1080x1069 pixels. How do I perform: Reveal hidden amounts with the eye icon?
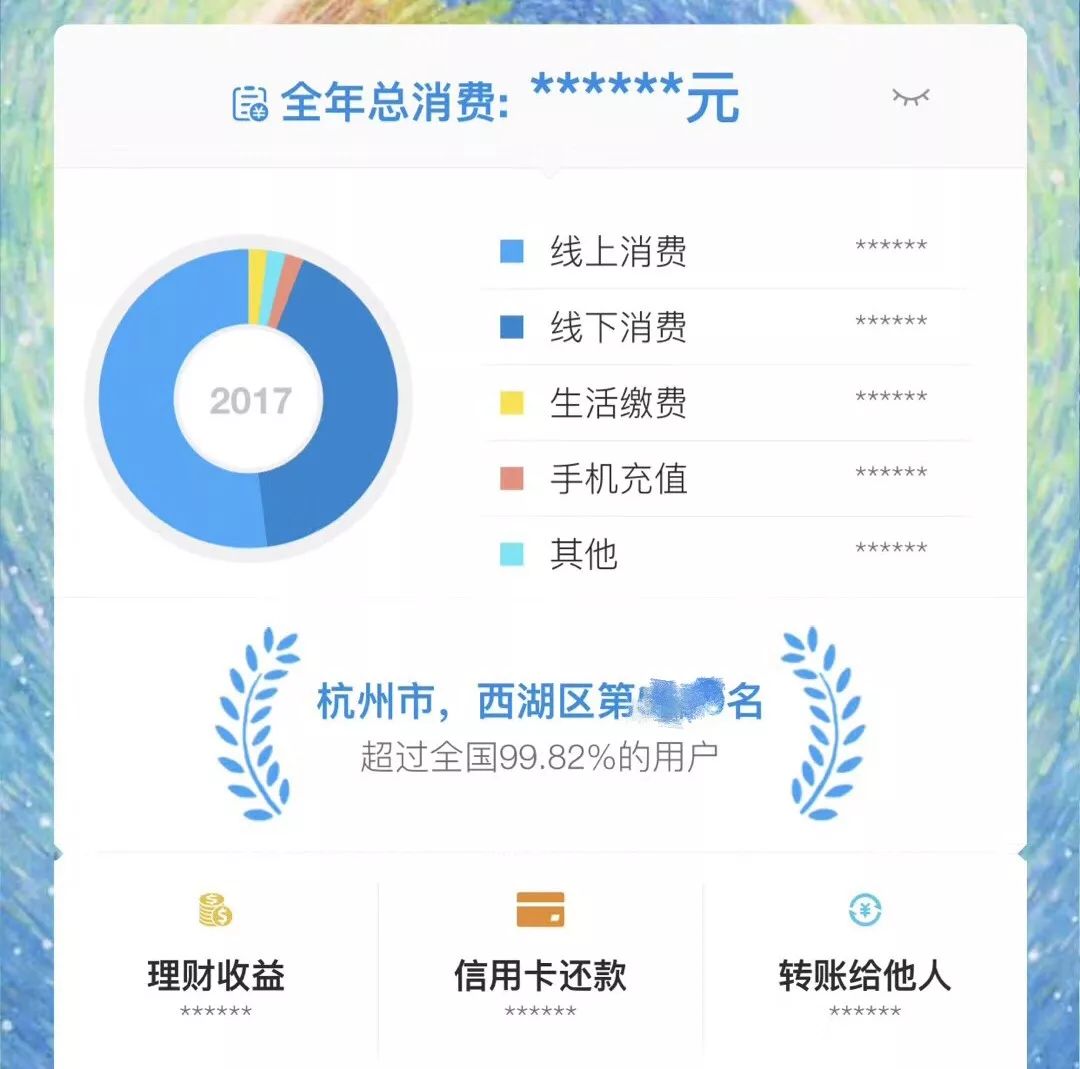coord(910,97)
